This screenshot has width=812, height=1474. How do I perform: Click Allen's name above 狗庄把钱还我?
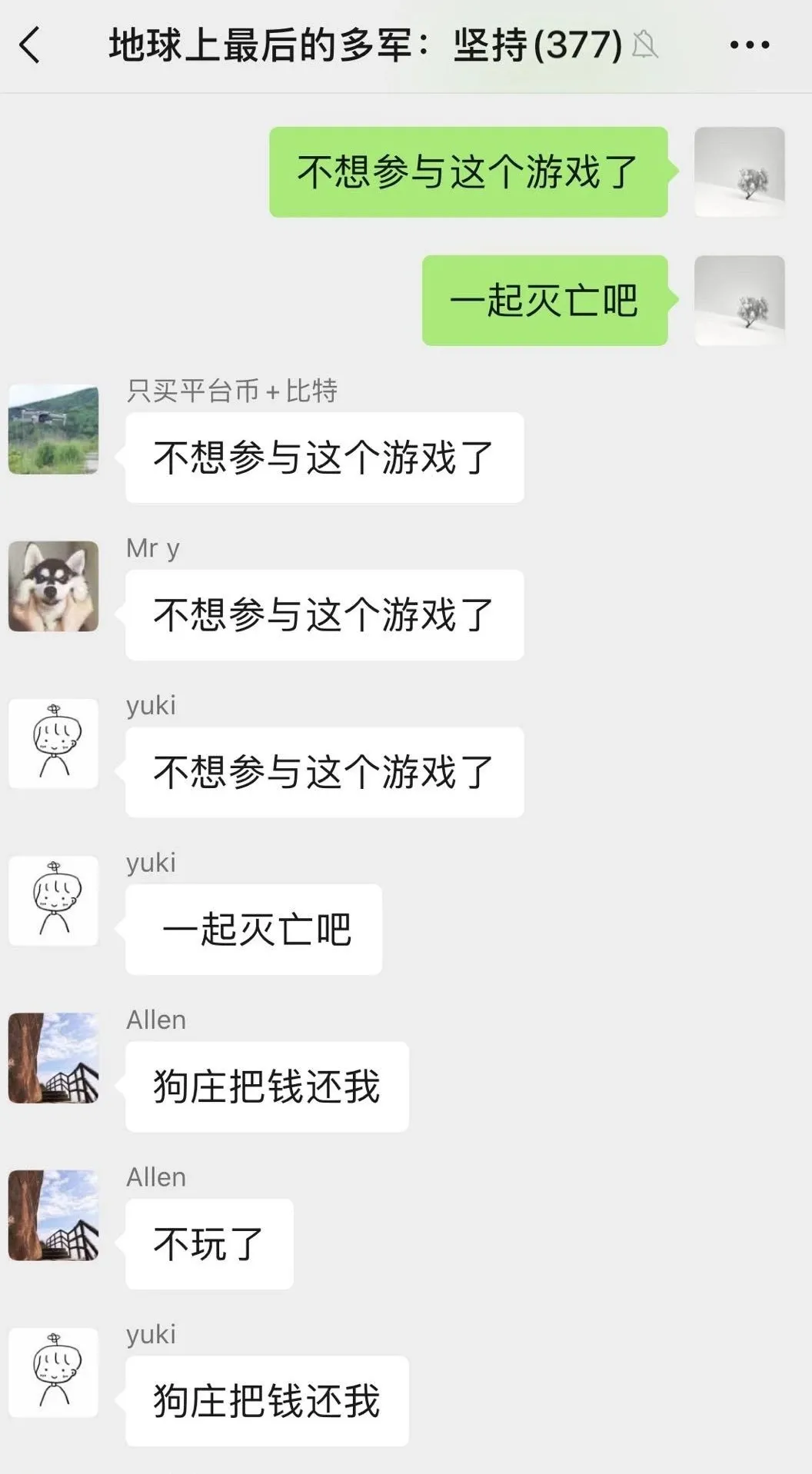[155, 1020]
